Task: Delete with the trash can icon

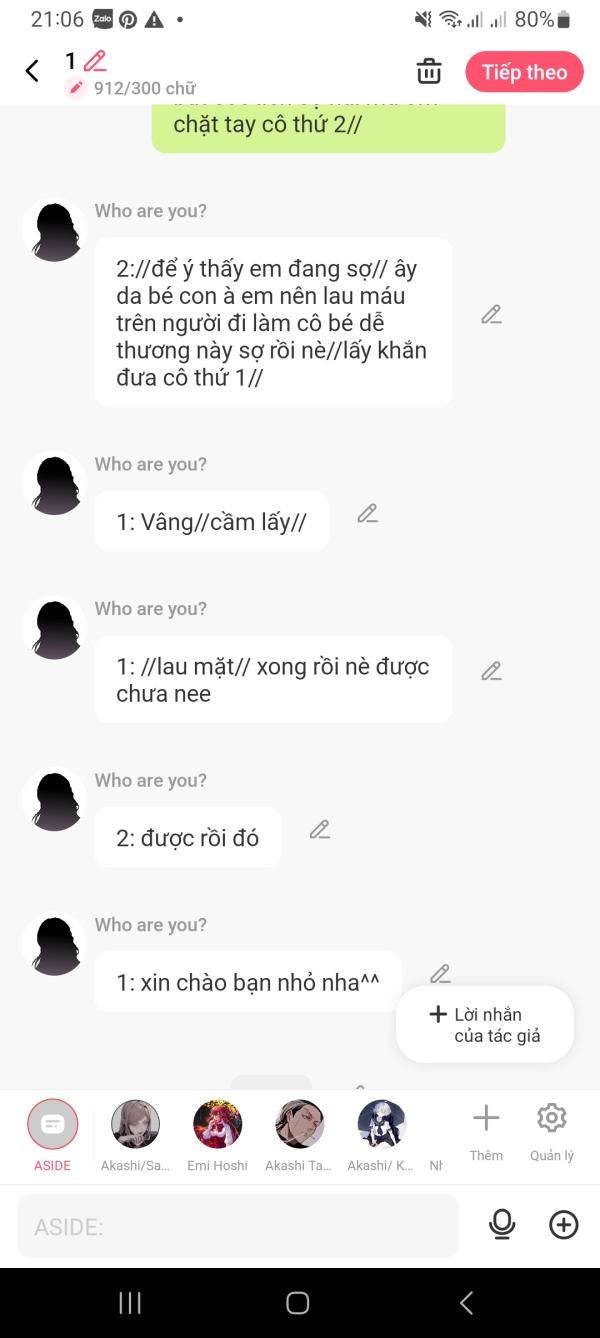Action: click(429, 71)
